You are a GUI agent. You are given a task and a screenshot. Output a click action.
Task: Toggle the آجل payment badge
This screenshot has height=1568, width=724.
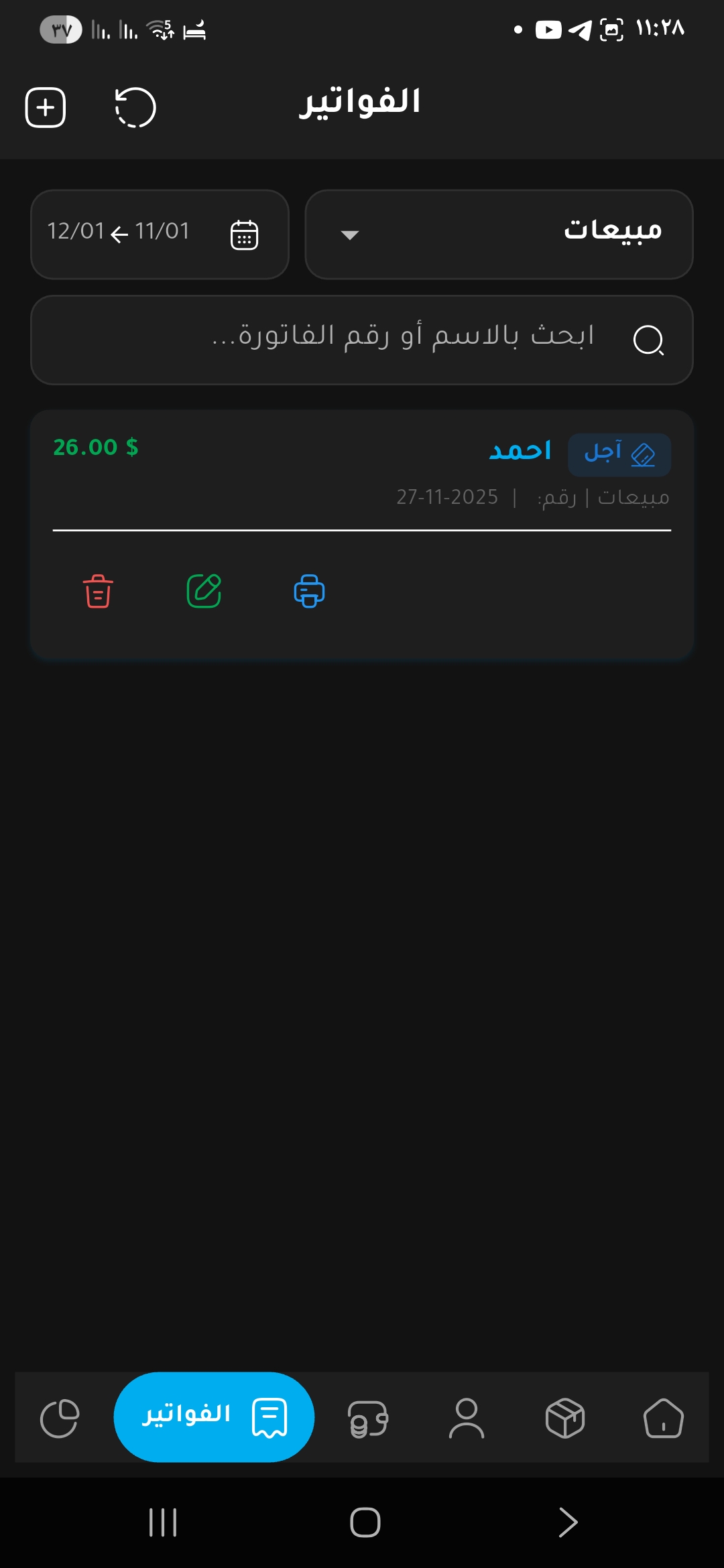[619, 454]
